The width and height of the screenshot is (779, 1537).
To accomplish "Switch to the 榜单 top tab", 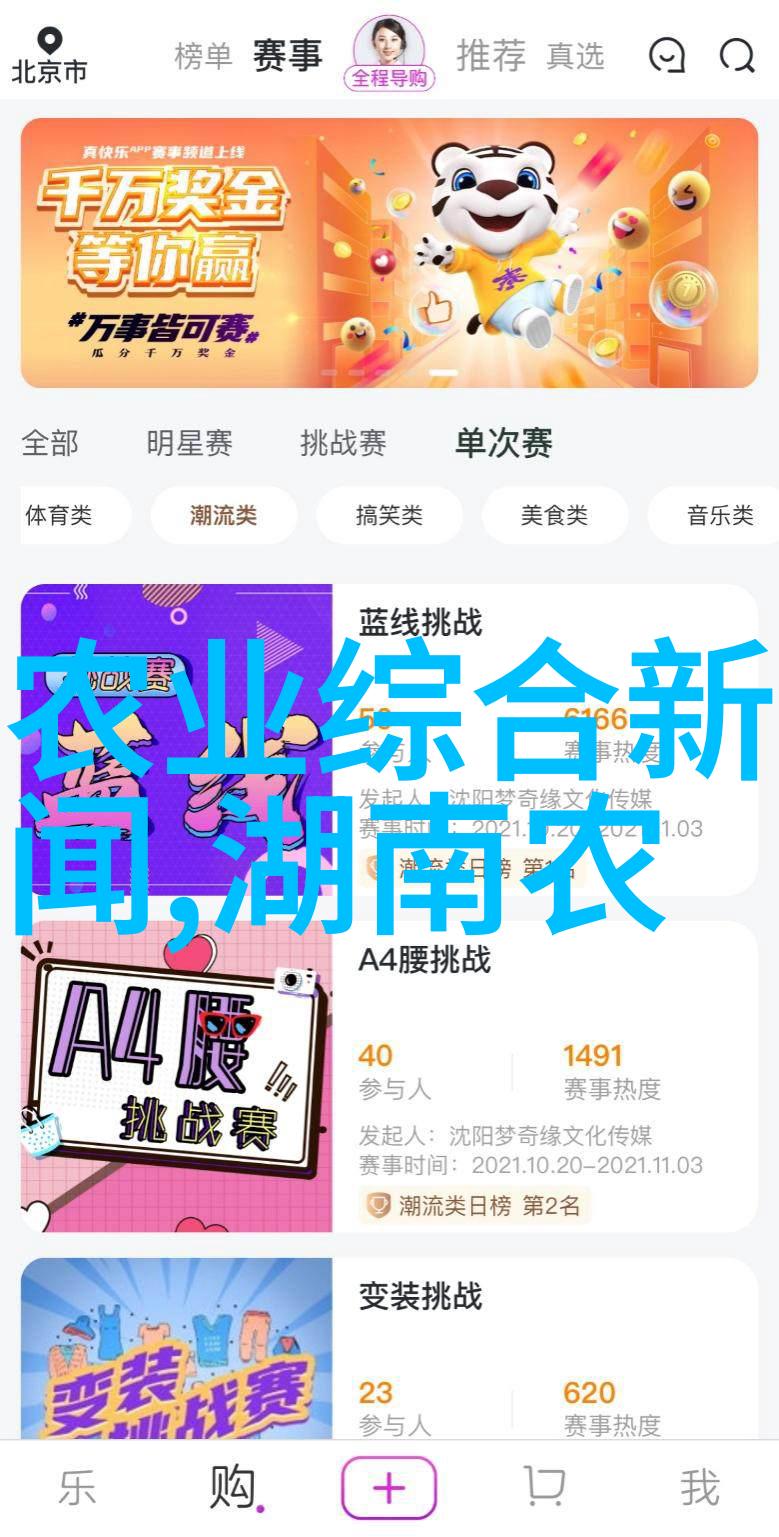I will [204, 56].
